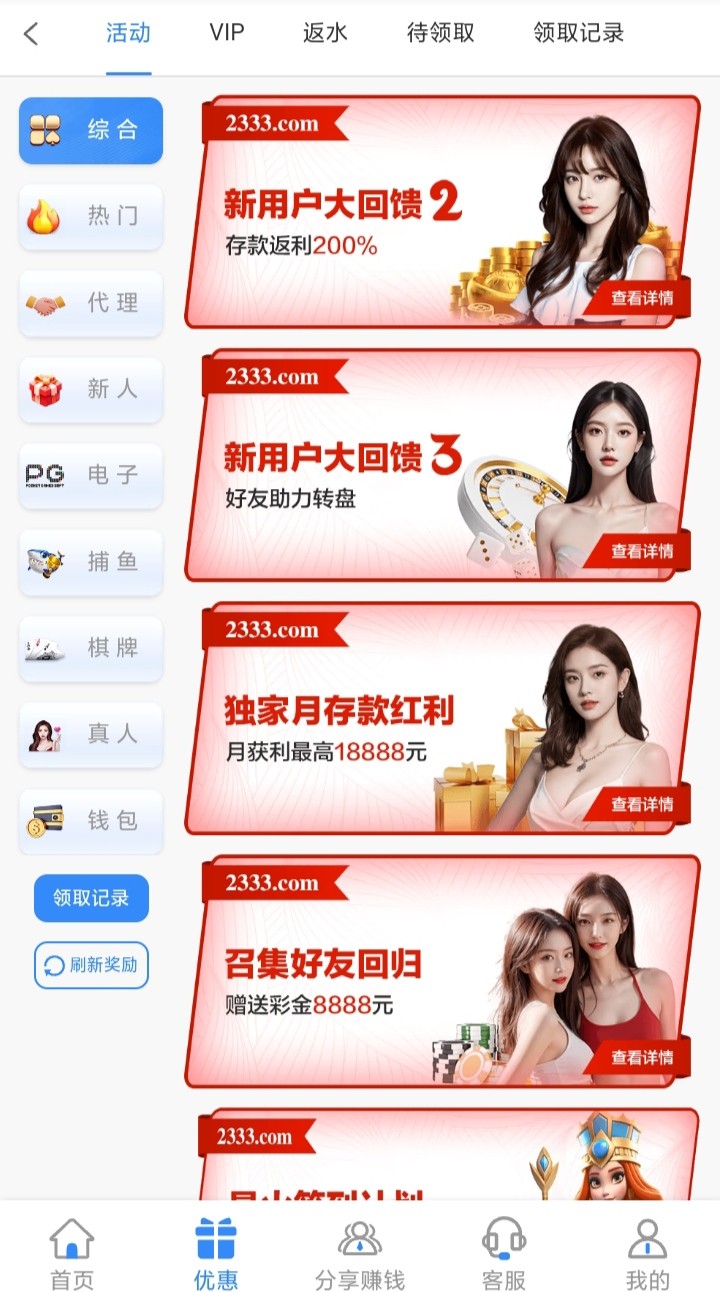Open the 客服 customer service tab
The width and height of the screenshot is (720, 1292).
point(503,1254)
